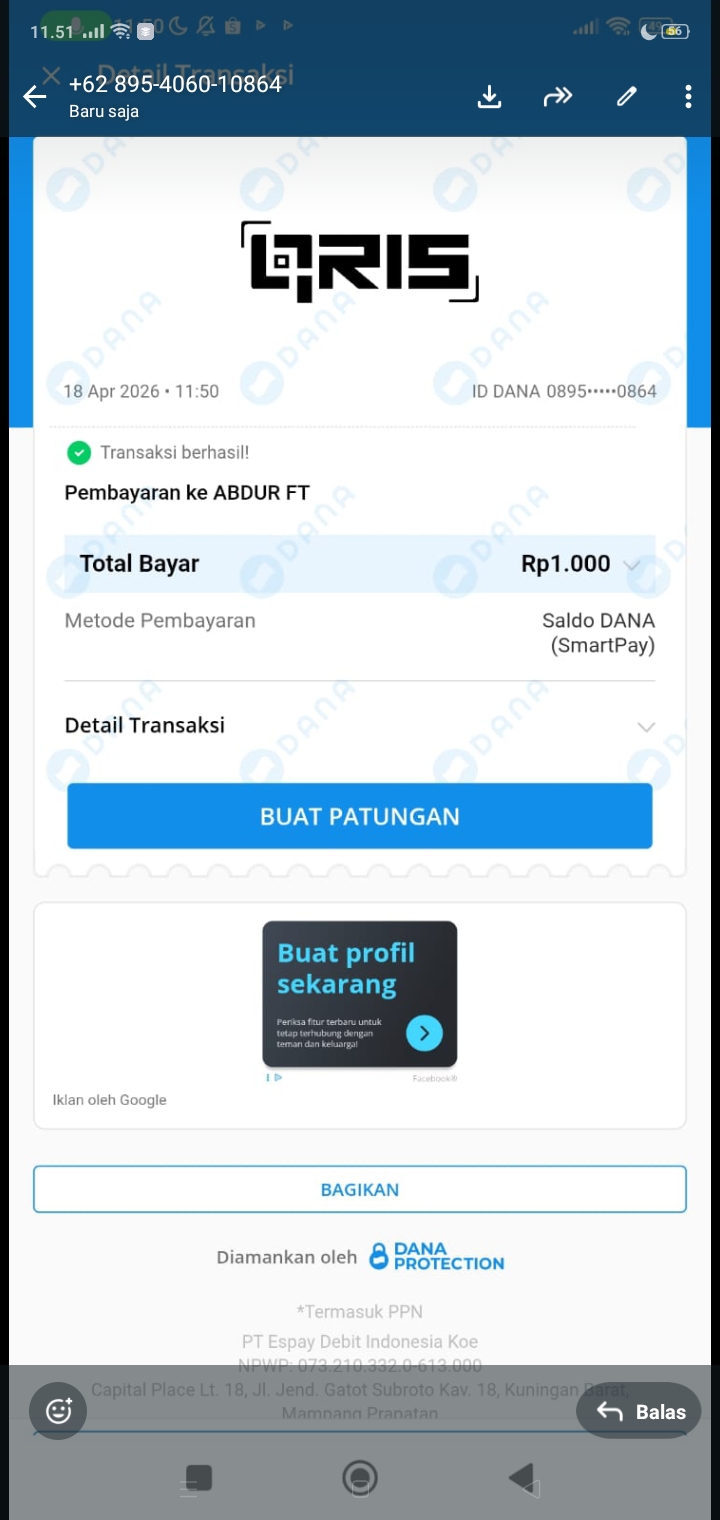The width and height of the screenshot is (720, 1520).
Task: Open the recent apps overview
Action: click(x=198, y=1478)
